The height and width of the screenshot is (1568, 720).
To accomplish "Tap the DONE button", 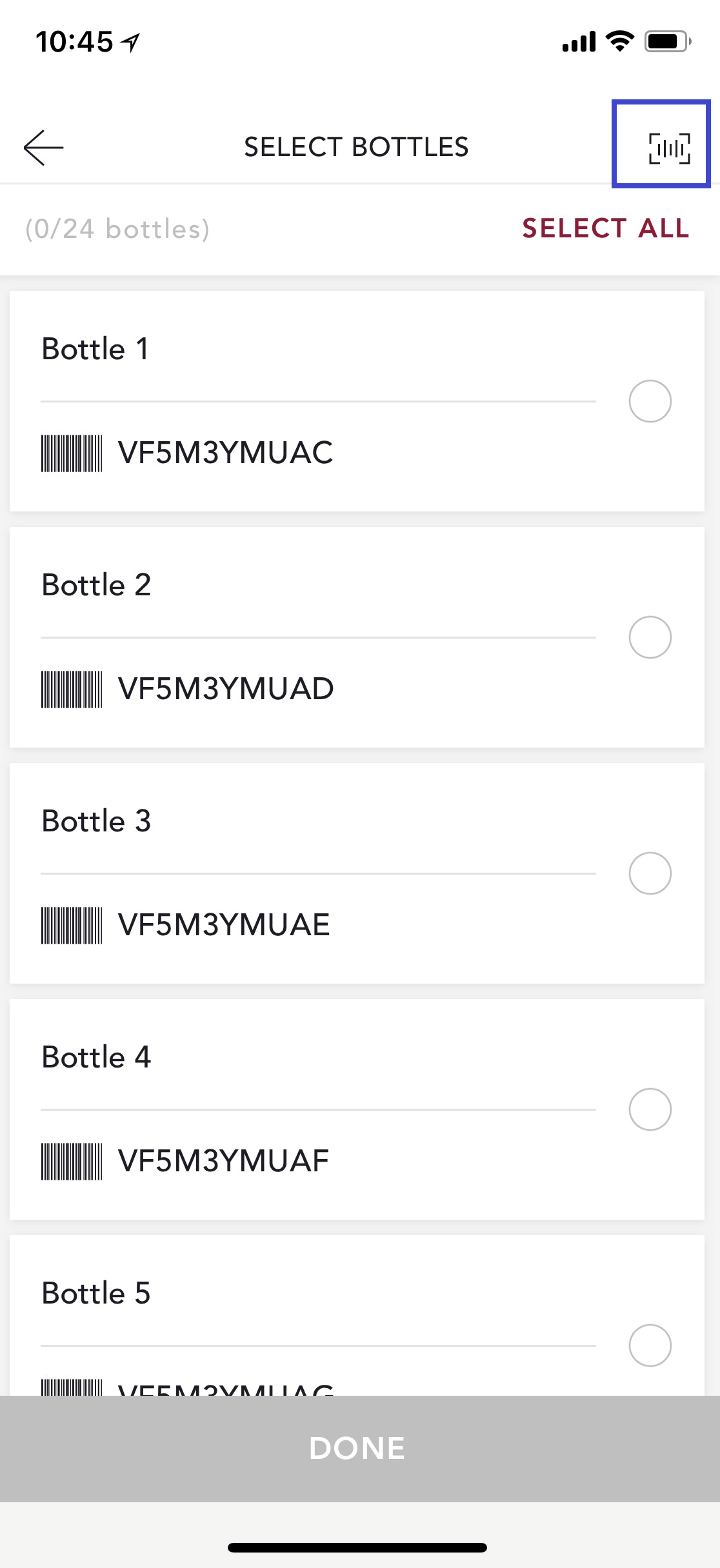I will tap(360, 1449).
